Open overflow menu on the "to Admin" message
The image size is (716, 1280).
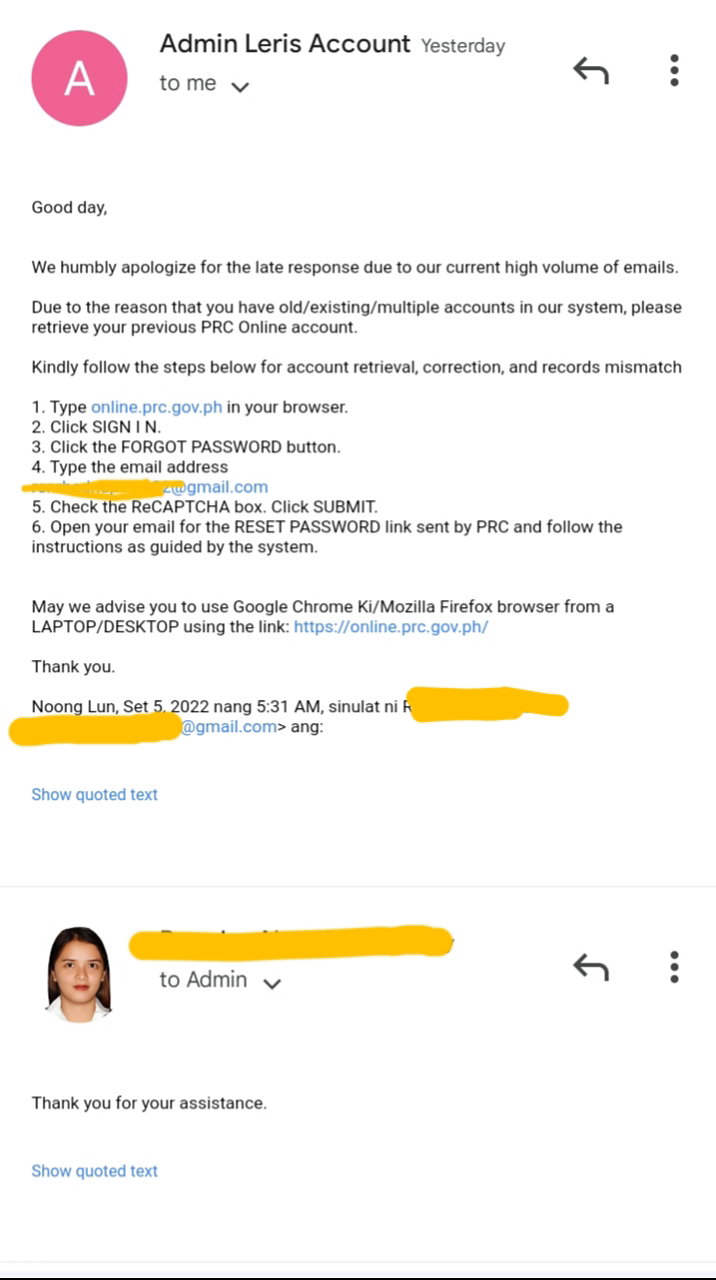coord(674,967)
